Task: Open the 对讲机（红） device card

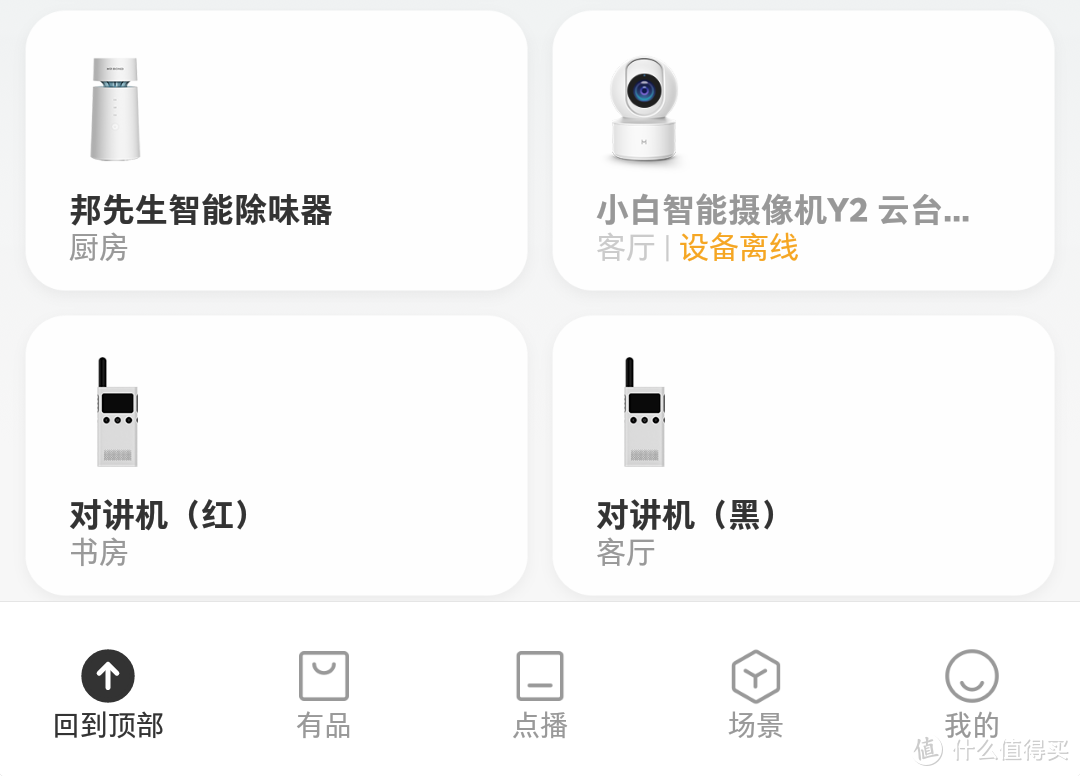Action: [x=276, y=455]
